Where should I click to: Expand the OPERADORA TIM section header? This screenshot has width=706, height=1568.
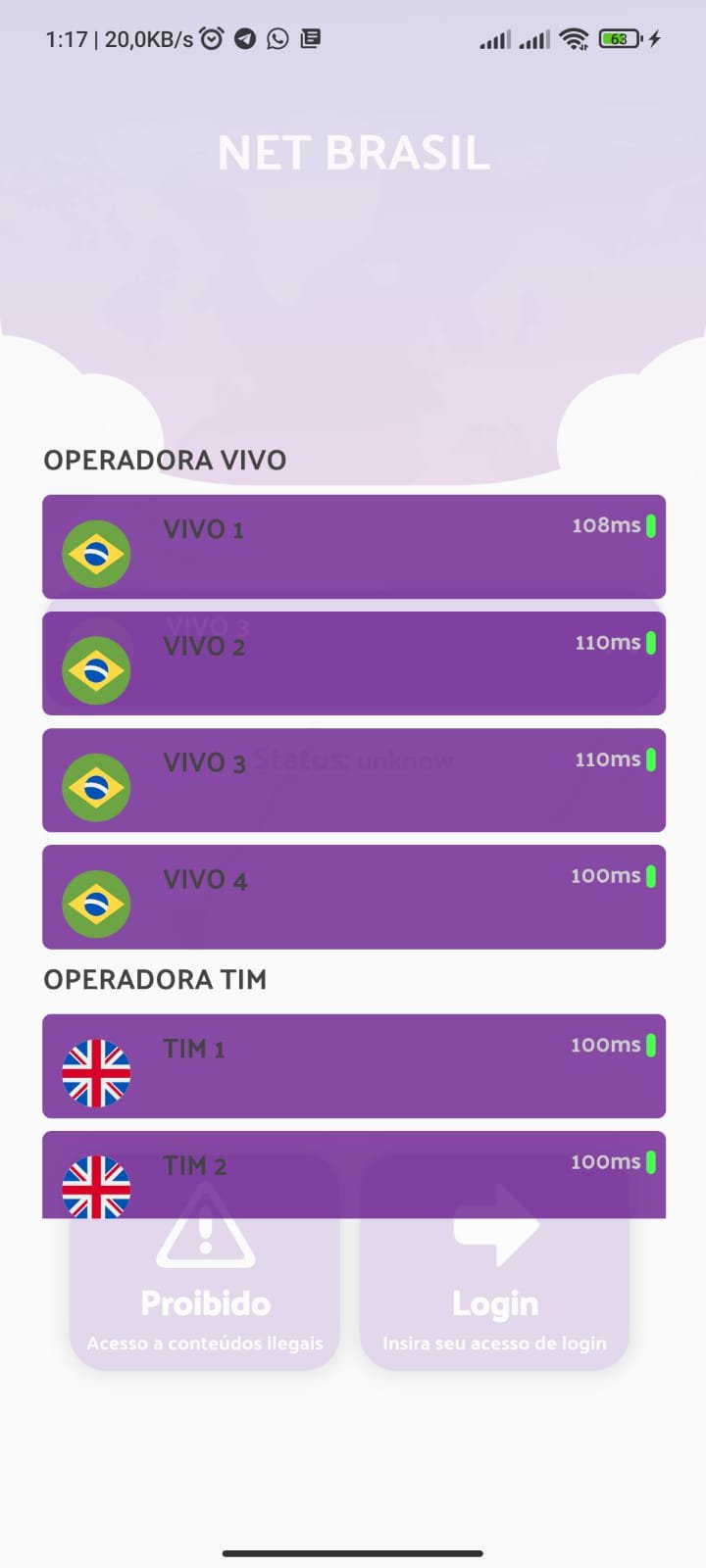pos(154,979)
